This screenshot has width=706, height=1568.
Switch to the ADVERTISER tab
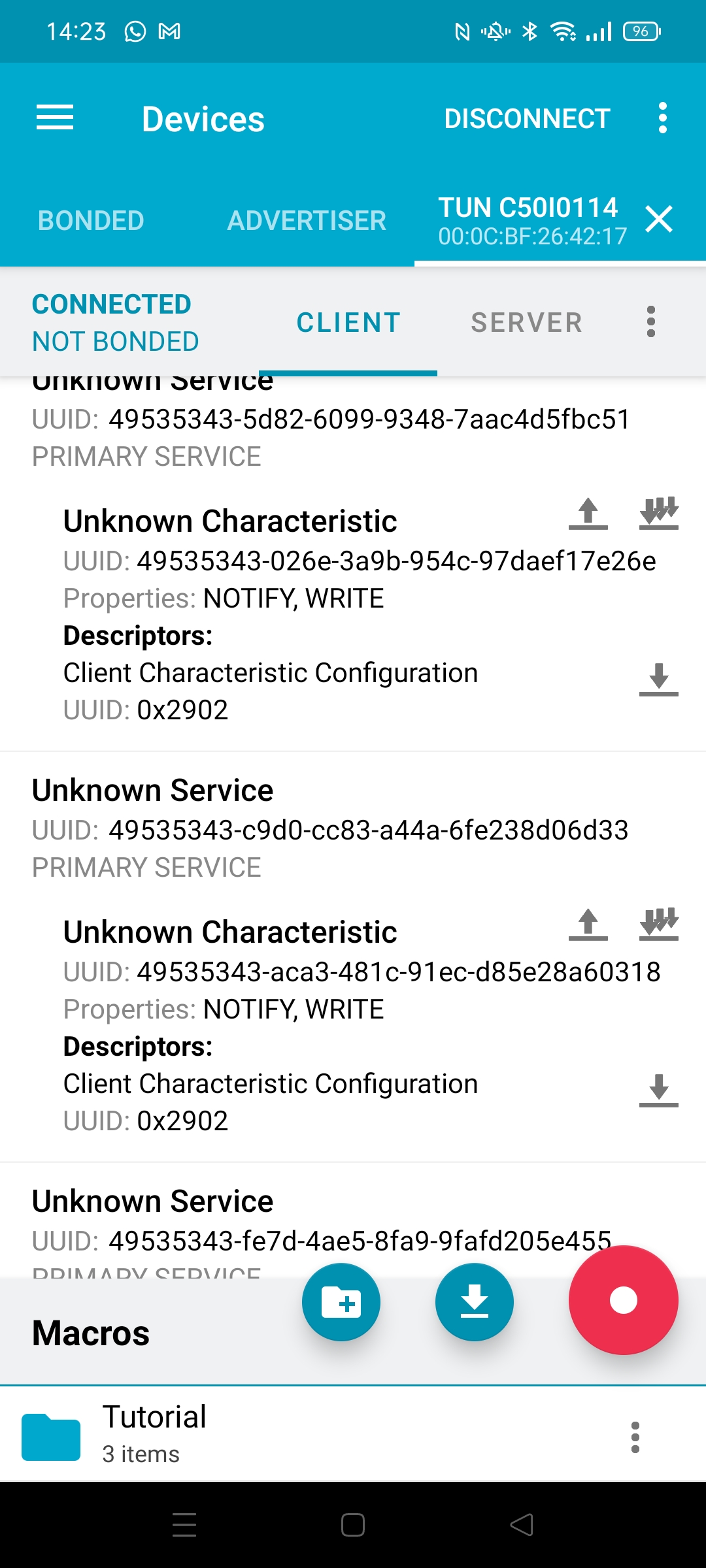306,221
